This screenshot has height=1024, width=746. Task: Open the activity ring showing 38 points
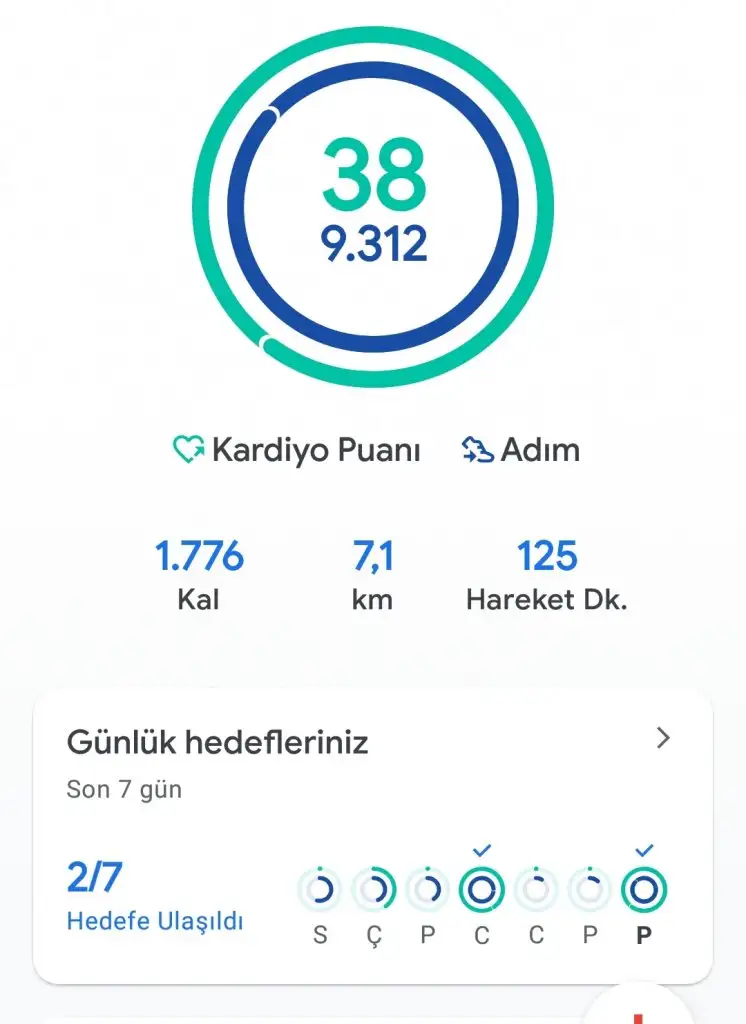coord(373,209)
